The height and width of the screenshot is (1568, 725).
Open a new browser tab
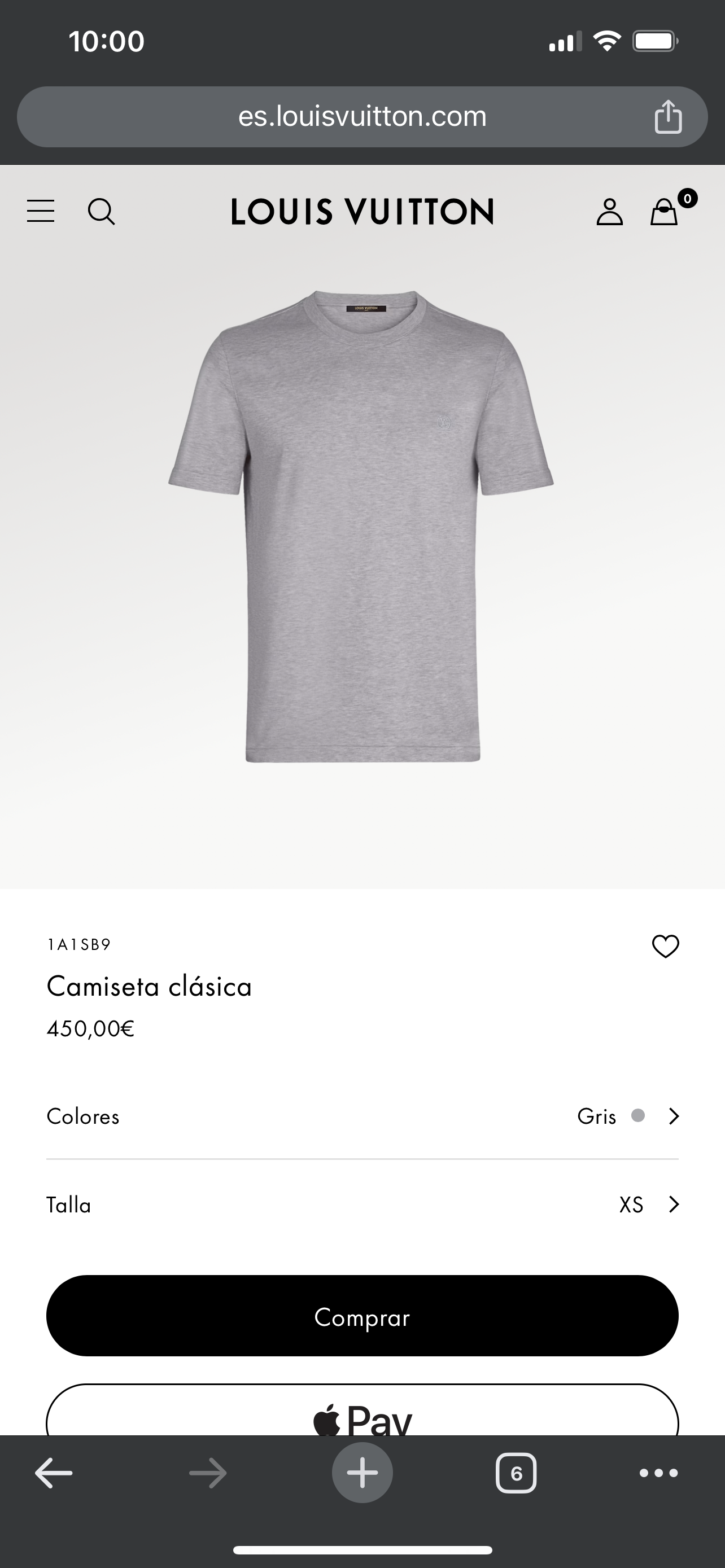tap(362, 1473)
